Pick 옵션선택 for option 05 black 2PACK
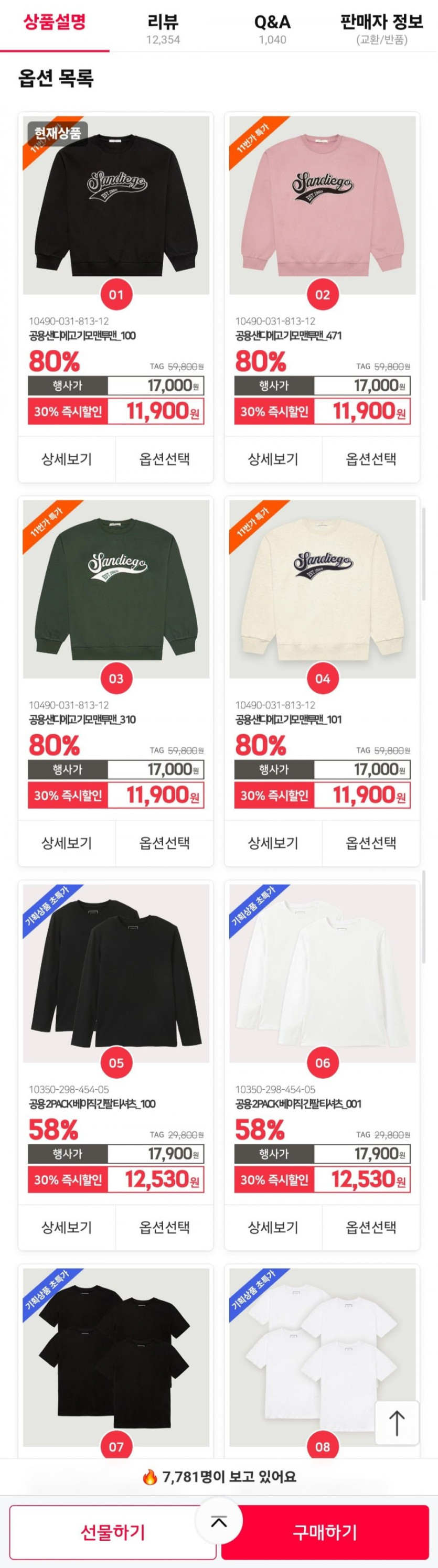Viewport: 438px width, 1568px height. click(165, 1227)
